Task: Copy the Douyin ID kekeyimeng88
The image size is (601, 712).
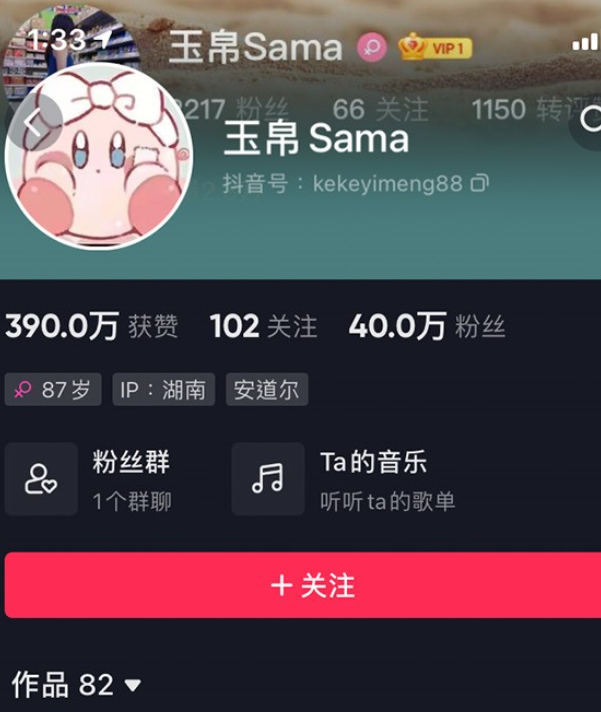Action: (x=481, y=183)
